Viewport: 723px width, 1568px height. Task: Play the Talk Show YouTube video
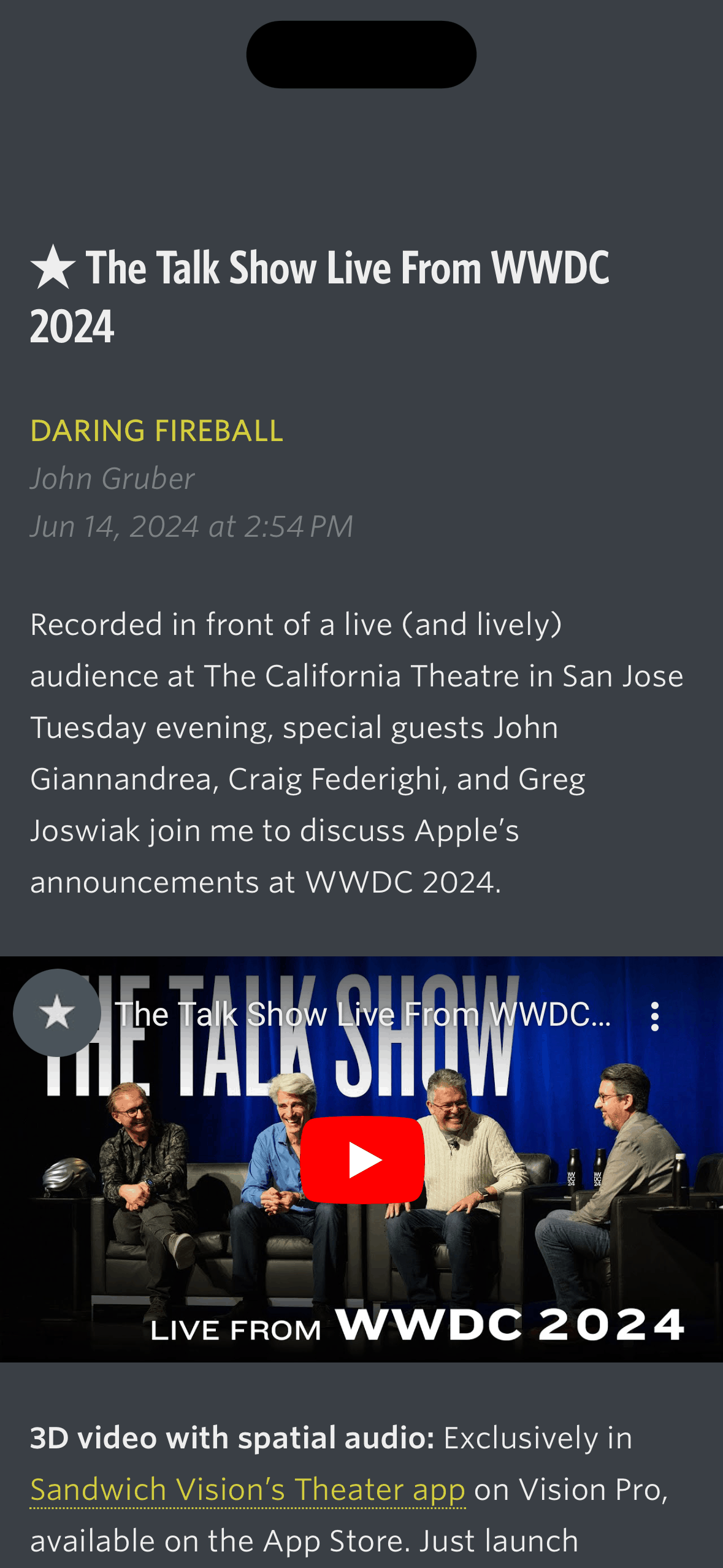[362, 1159]
